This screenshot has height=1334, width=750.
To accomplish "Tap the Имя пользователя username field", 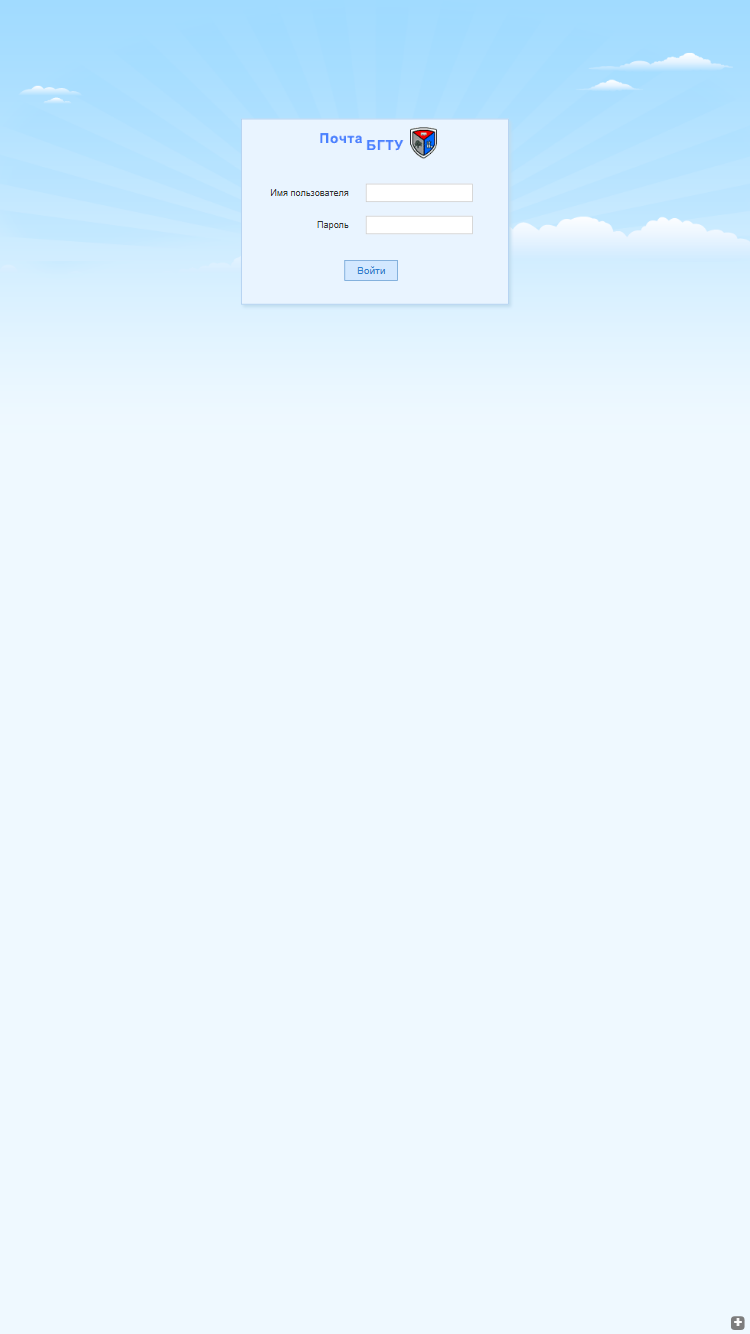I will pos(419,193).
